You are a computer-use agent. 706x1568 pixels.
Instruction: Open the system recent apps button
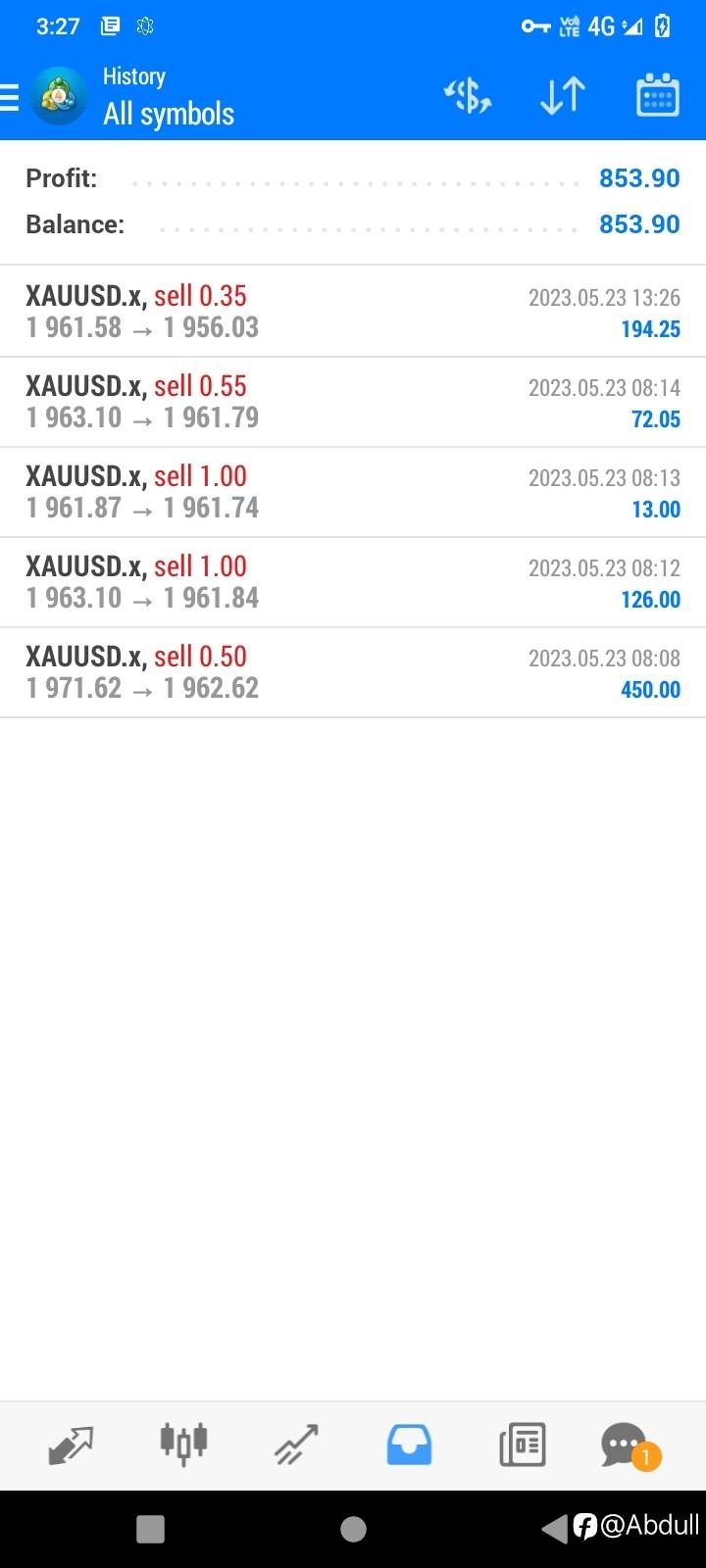[x=150, y=1529]
